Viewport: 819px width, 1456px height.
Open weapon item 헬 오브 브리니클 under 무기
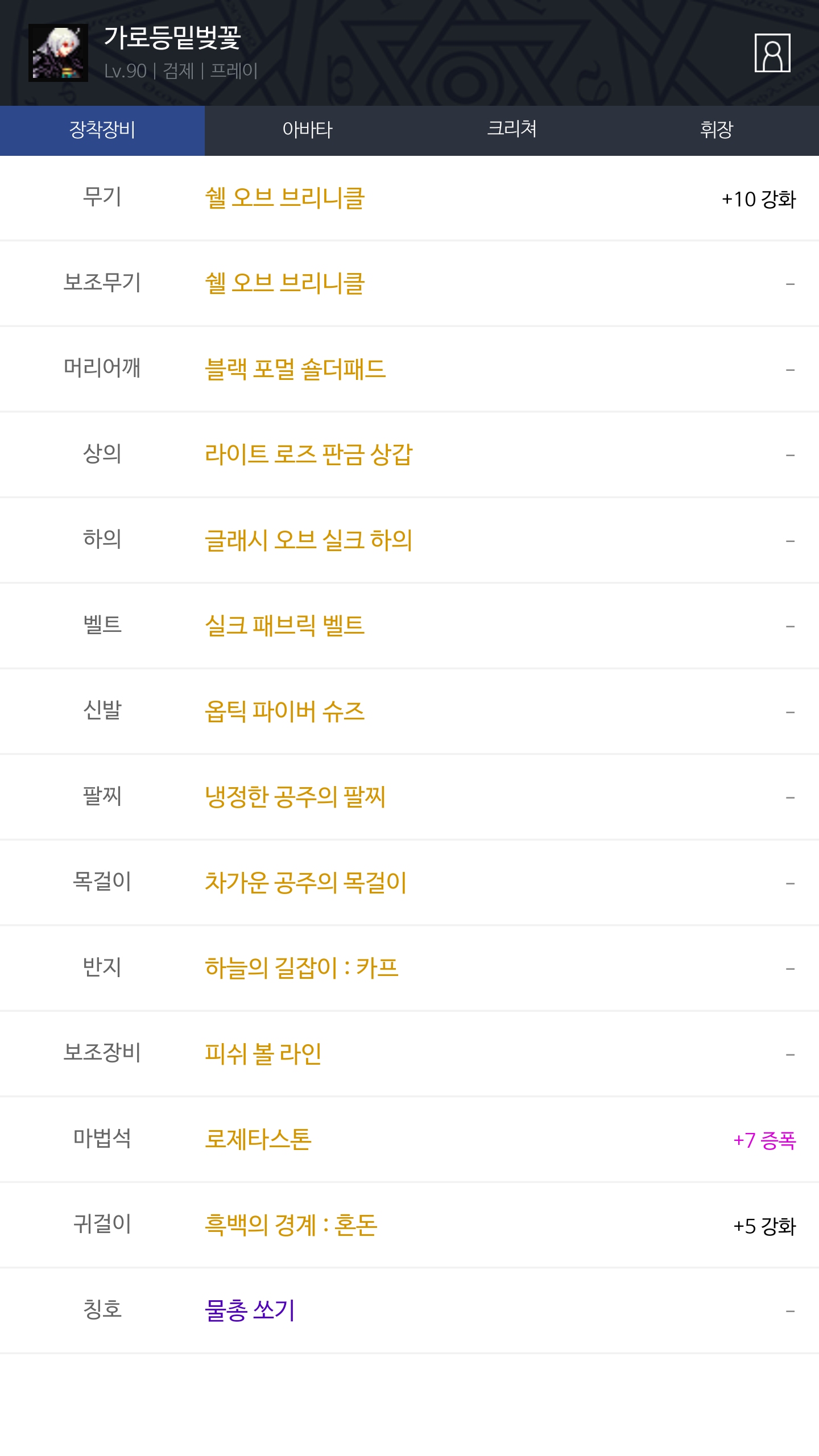[x=284, y=198]
